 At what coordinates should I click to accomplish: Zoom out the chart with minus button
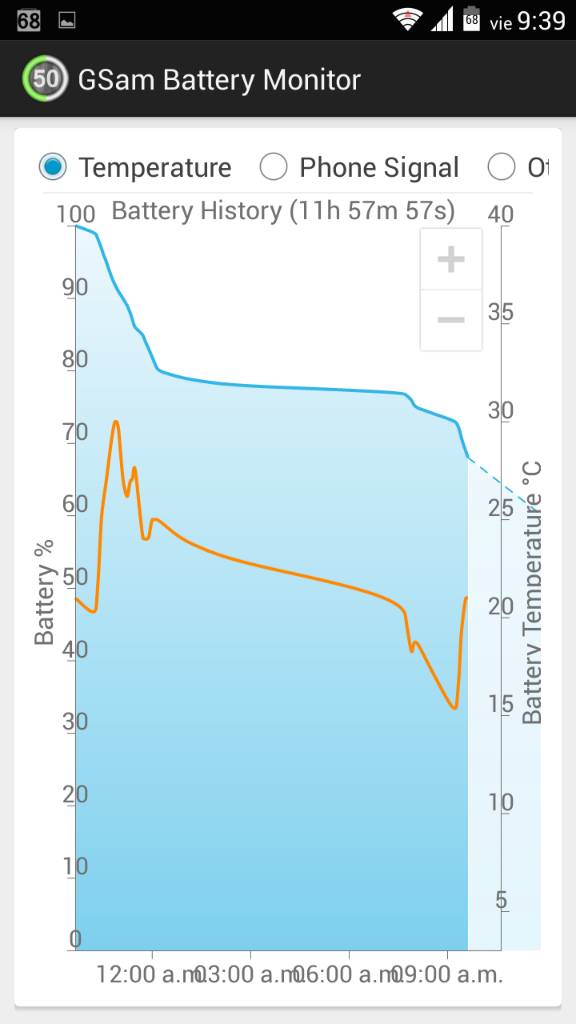[451, 320]
